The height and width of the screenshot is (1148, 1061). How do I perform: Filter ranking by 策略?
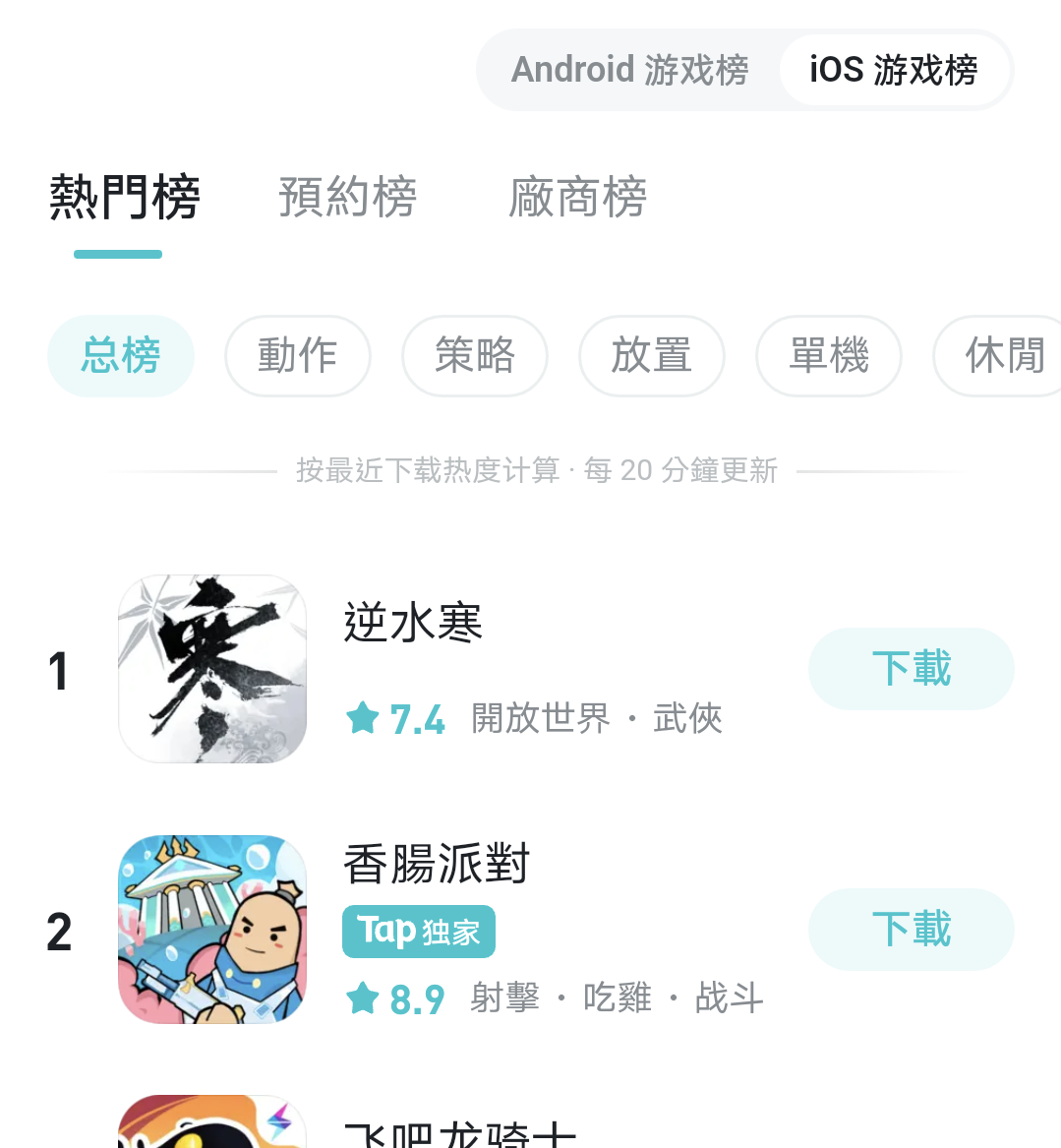click(x=475, y=356)
